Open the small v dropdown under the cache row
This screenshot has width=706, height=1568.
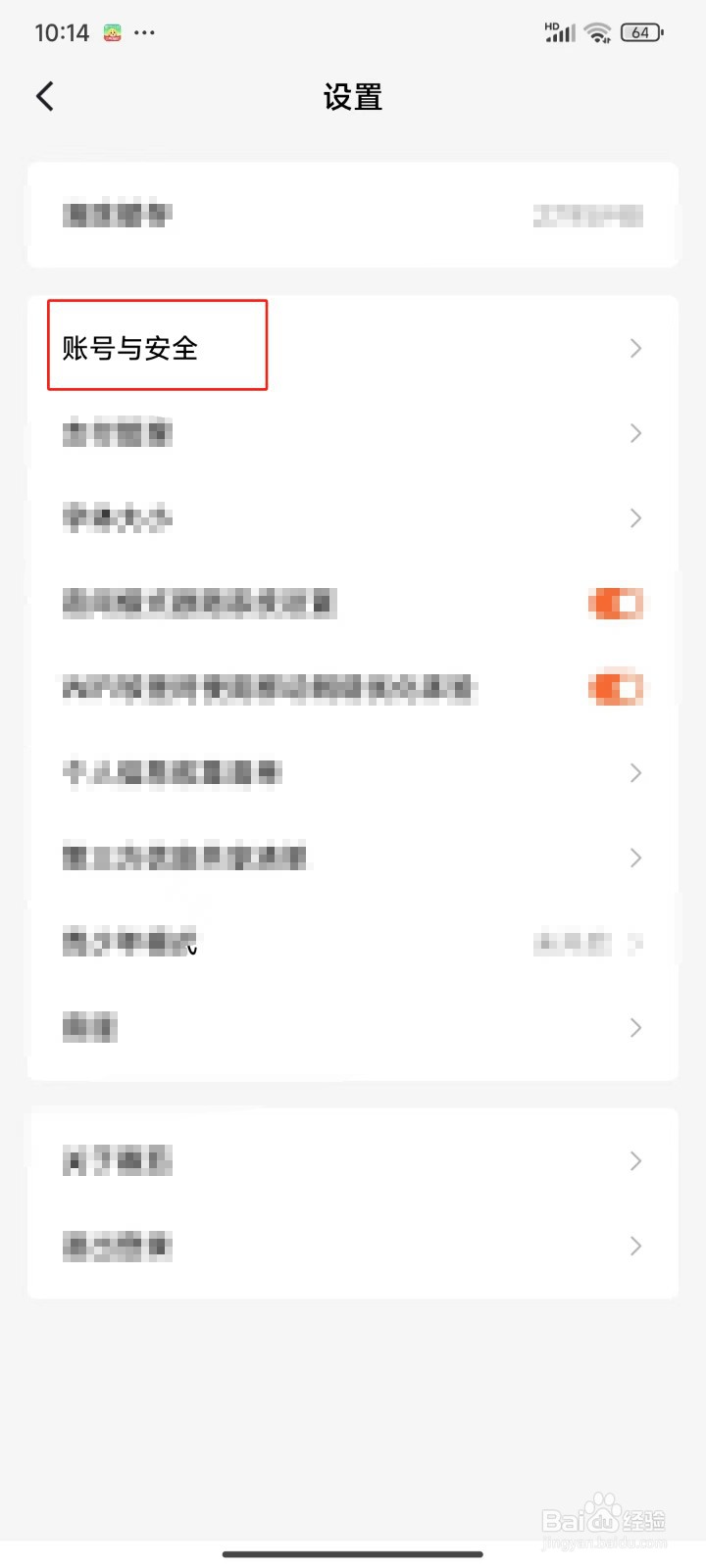[x=192, y=953]
